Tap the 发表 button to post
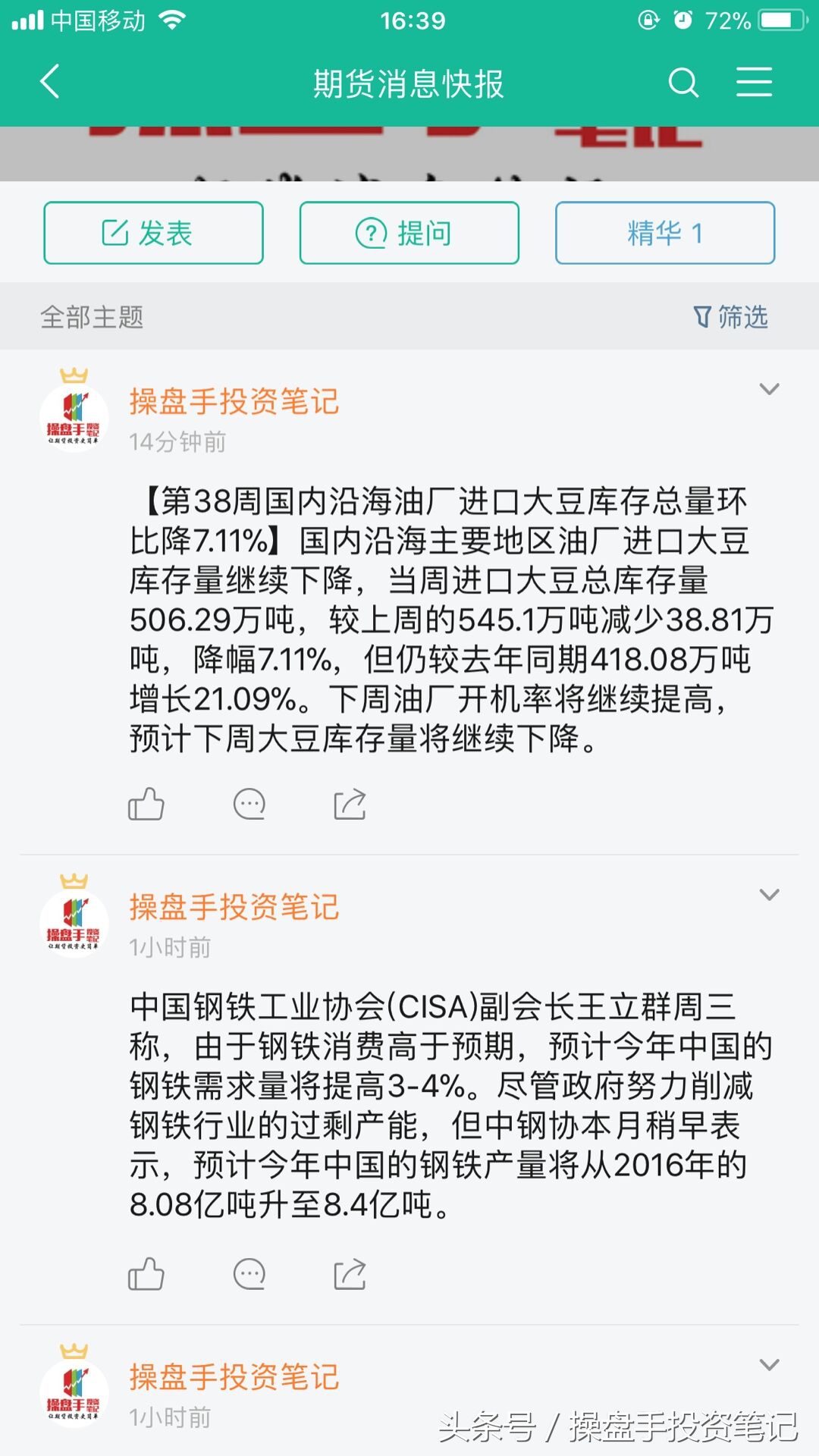The width and height of the screenshot is (819, 1456). point(153,233)
